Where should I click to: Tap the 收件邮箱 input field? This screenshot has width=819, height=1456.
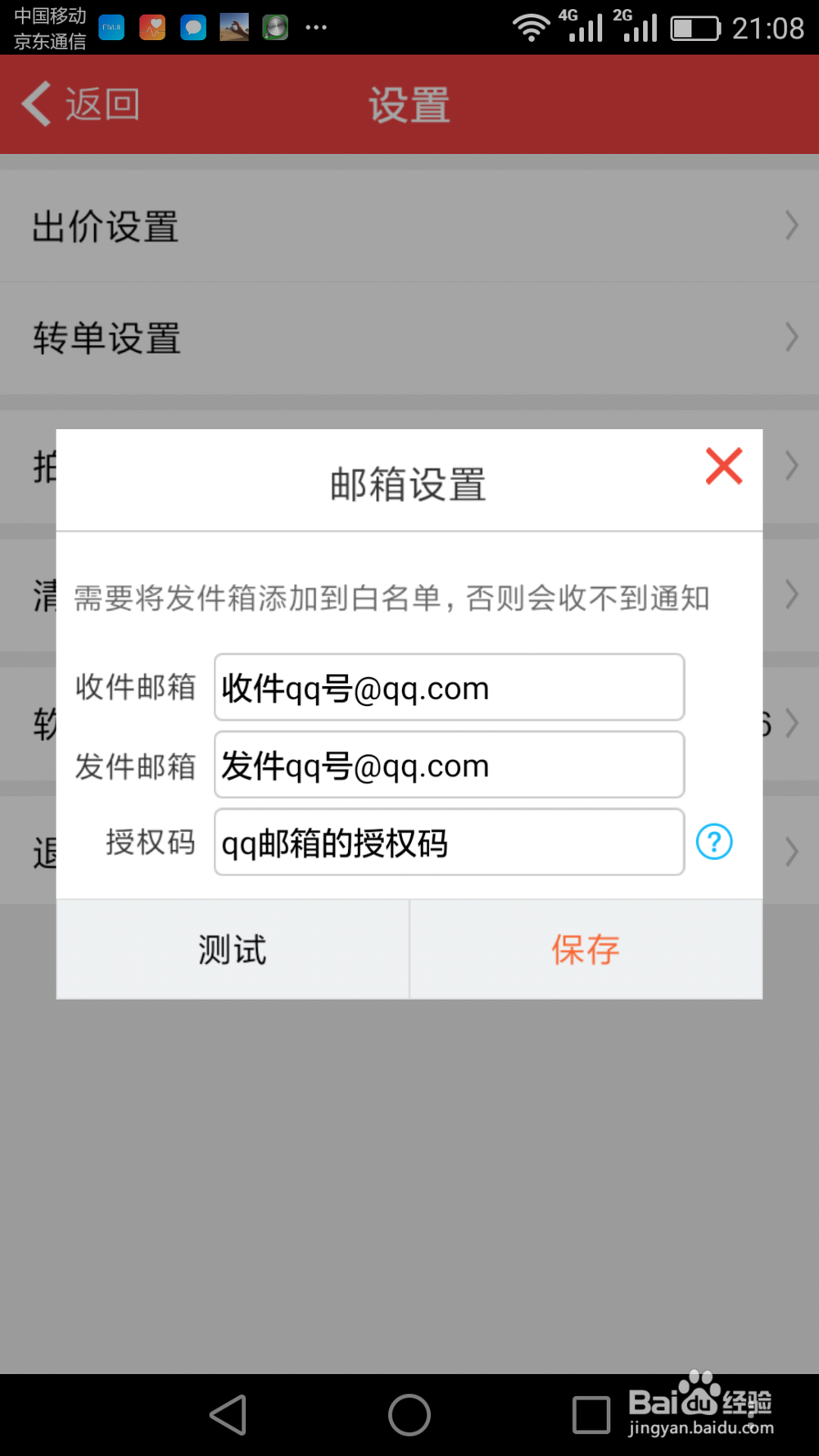pos(448,687)
